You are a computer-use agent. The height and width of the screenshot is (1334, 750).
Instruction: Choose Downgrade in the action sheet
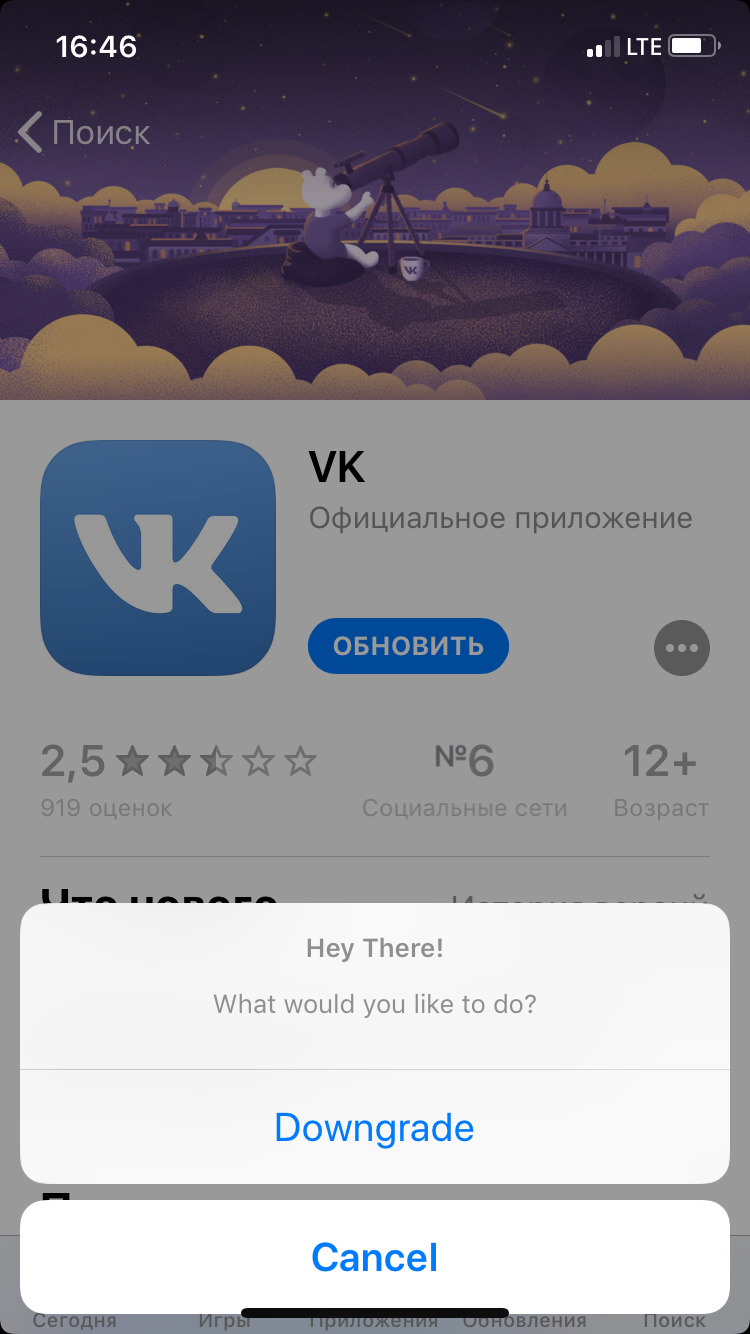pyautogui.click(x=375, y=1127)
